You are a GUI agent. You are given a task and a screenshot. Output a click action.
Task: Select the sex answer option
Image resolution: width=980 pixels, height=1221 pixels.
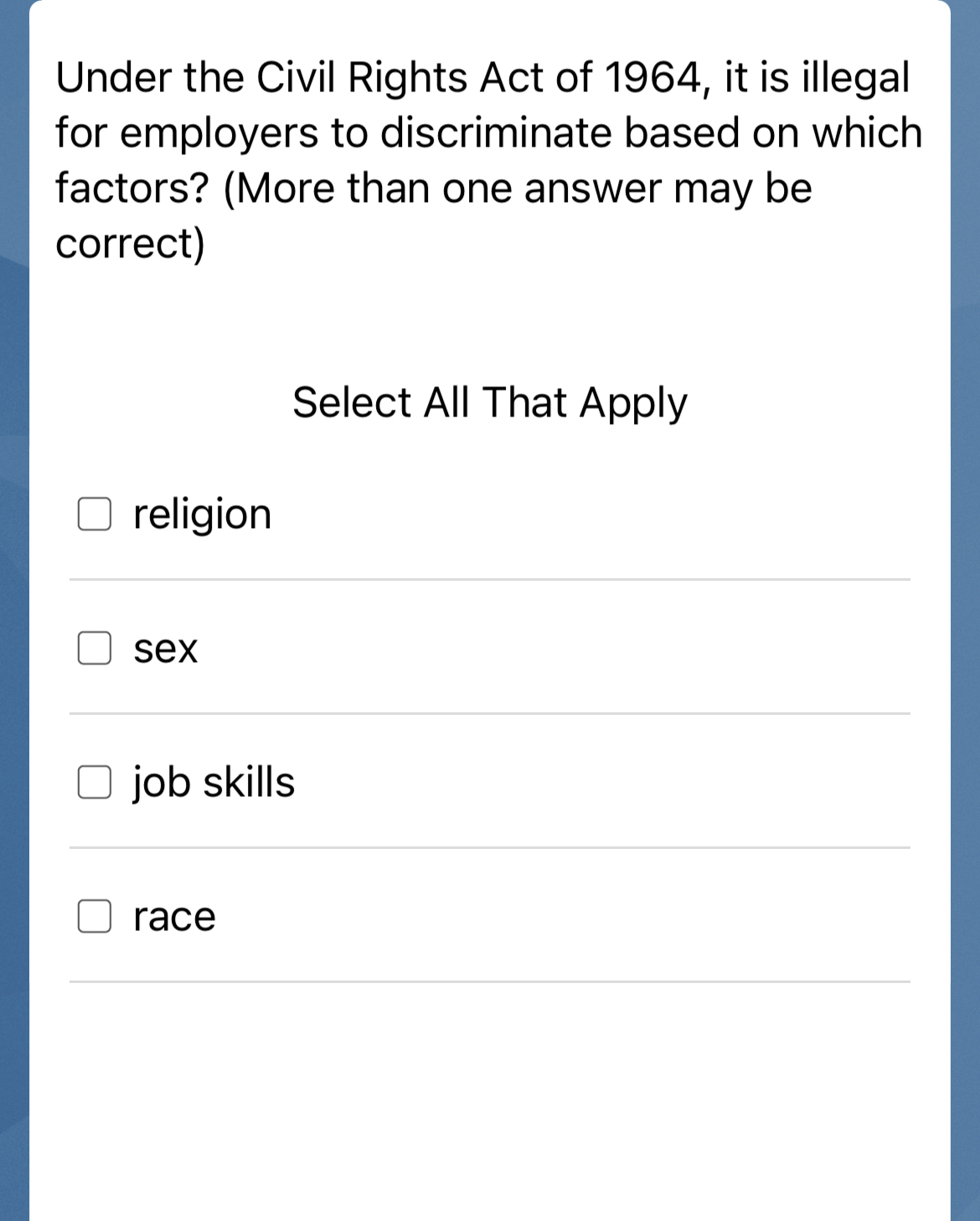(95, 648)
